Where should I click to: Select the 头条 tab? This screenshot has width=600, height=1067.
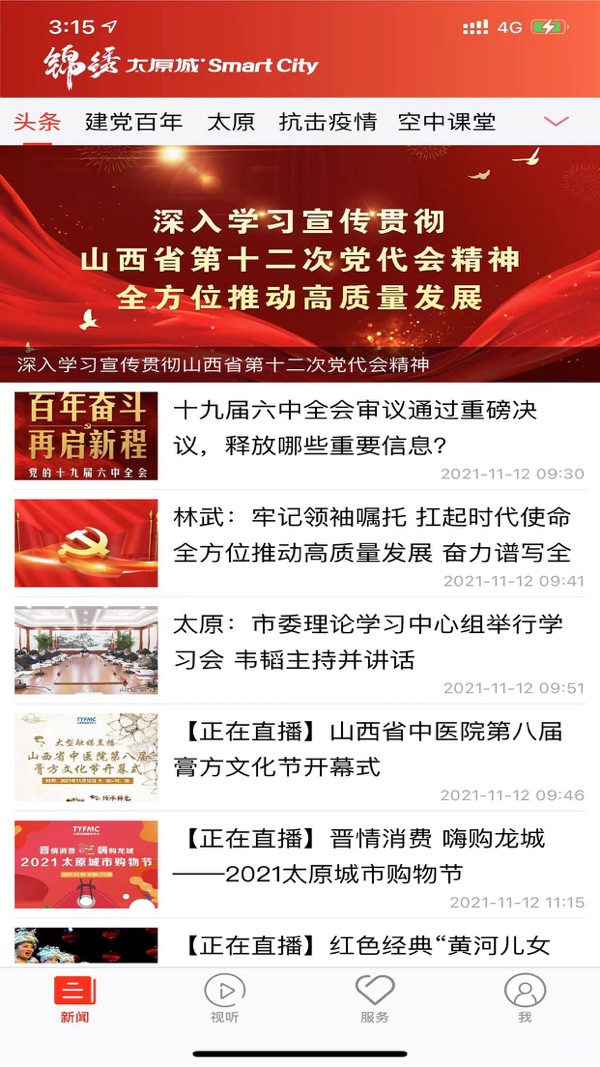[x=37, y=122]
